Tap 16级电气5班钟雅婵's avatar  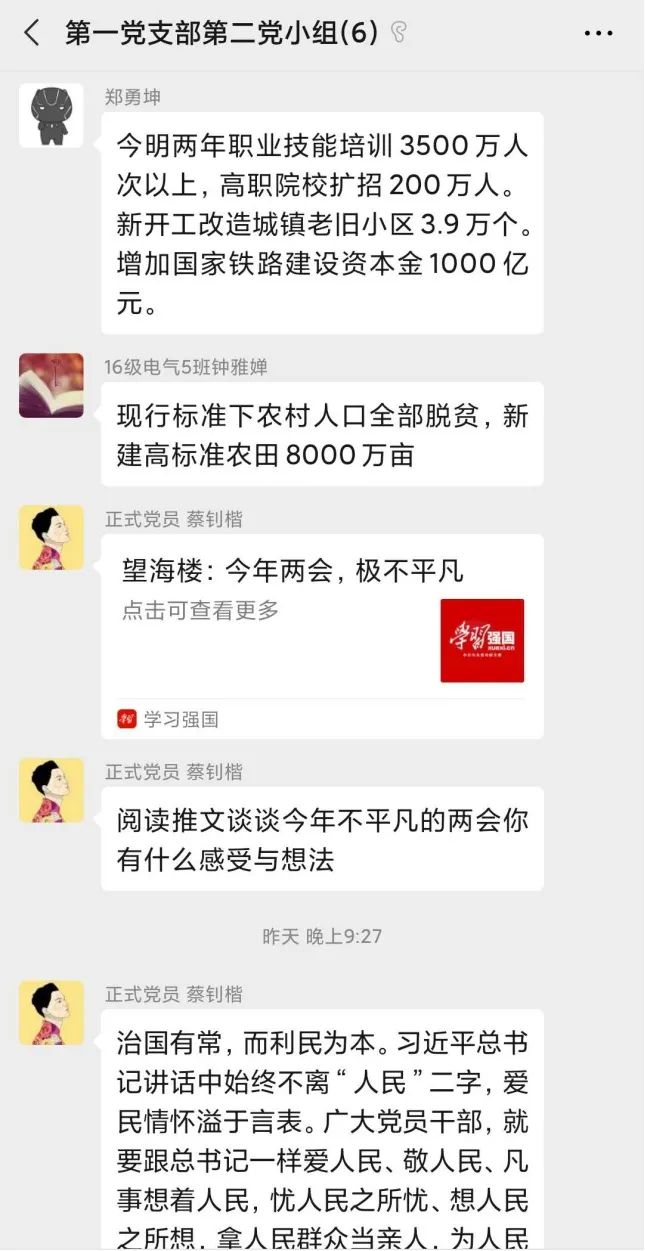pos(51,385)
